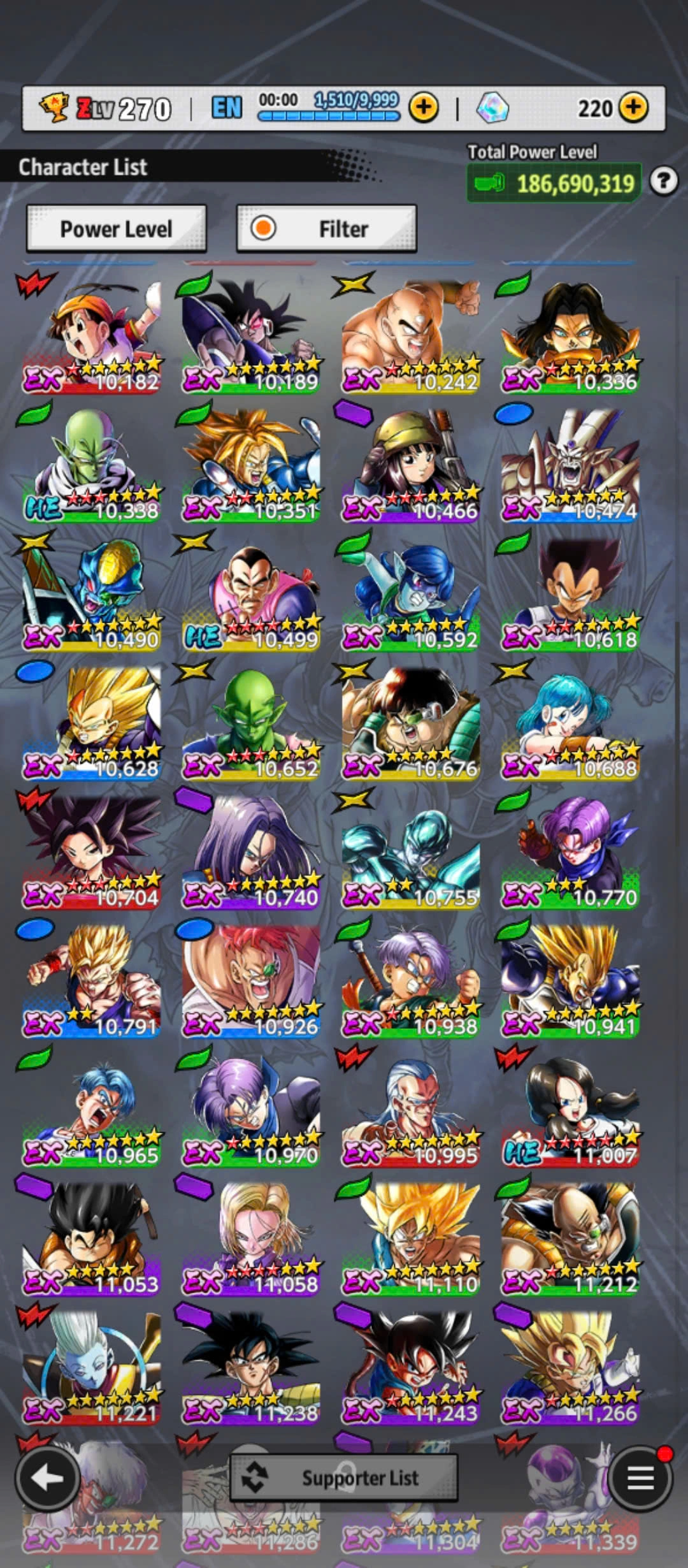Viewport: 688px width, 1568px height.
Task: View the character rated 10,755
Action: point(410,852)
